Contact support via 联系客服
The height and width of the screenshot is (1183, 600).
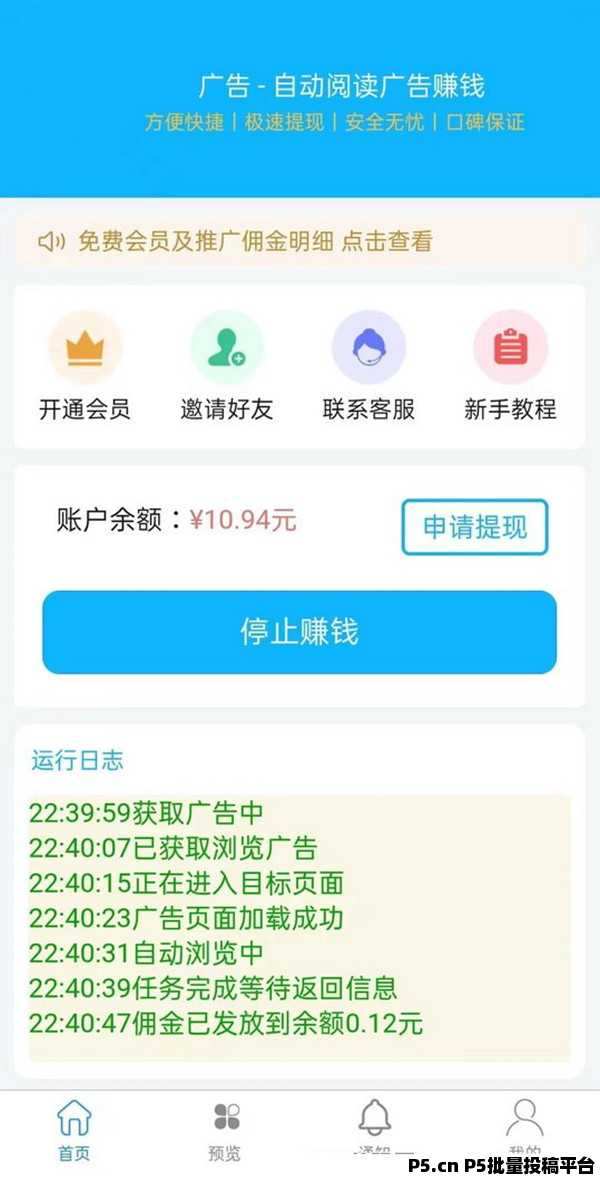(368, 366)
